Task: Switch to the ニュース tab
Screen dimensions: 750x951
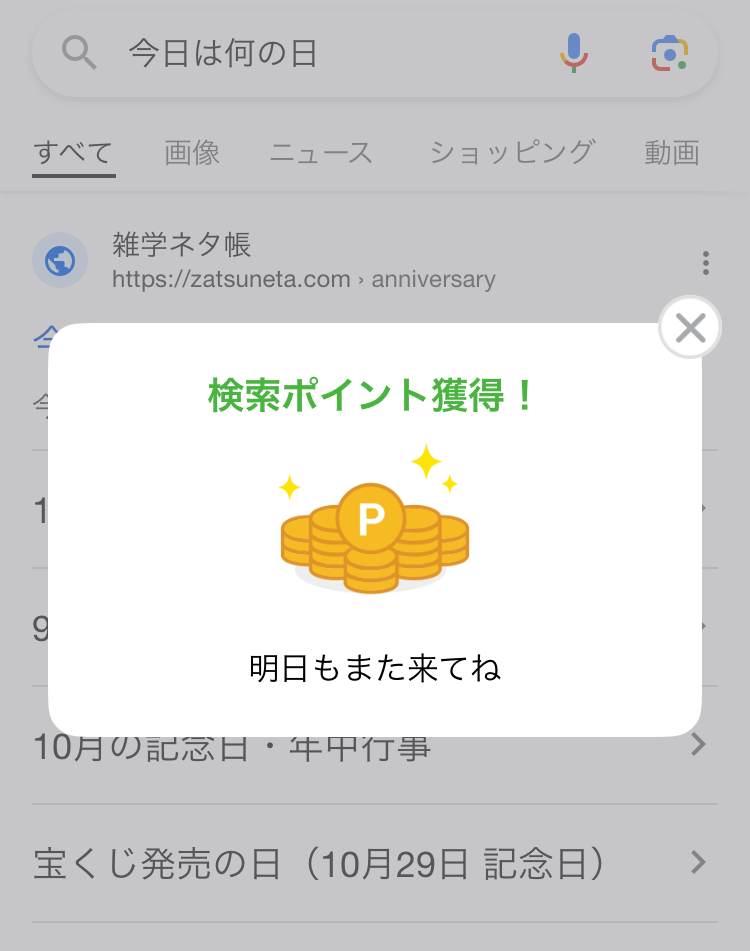Action: pyautogui.click(x=321, y=153)
